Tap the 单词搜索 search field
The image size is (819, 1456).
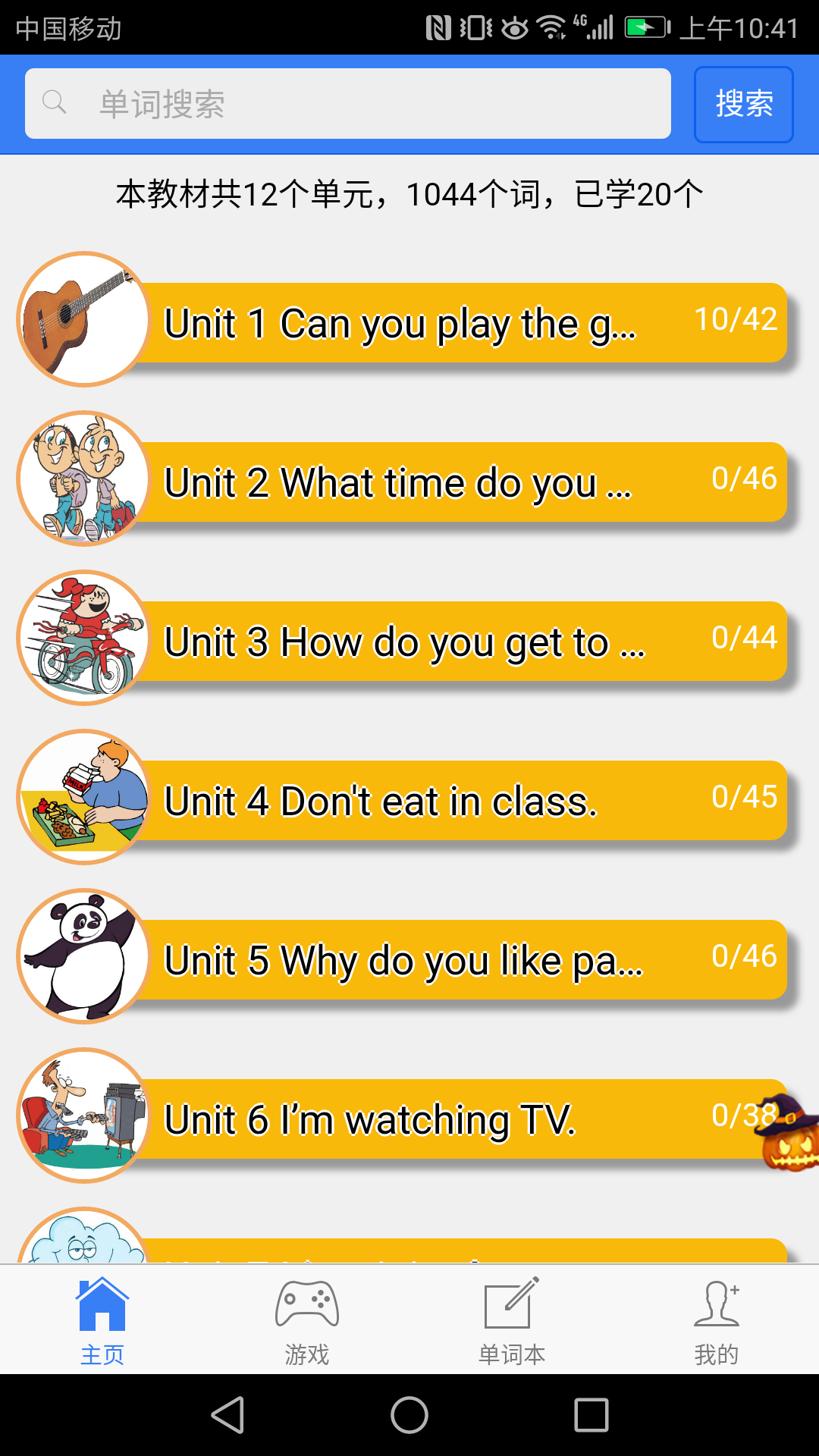347,104
